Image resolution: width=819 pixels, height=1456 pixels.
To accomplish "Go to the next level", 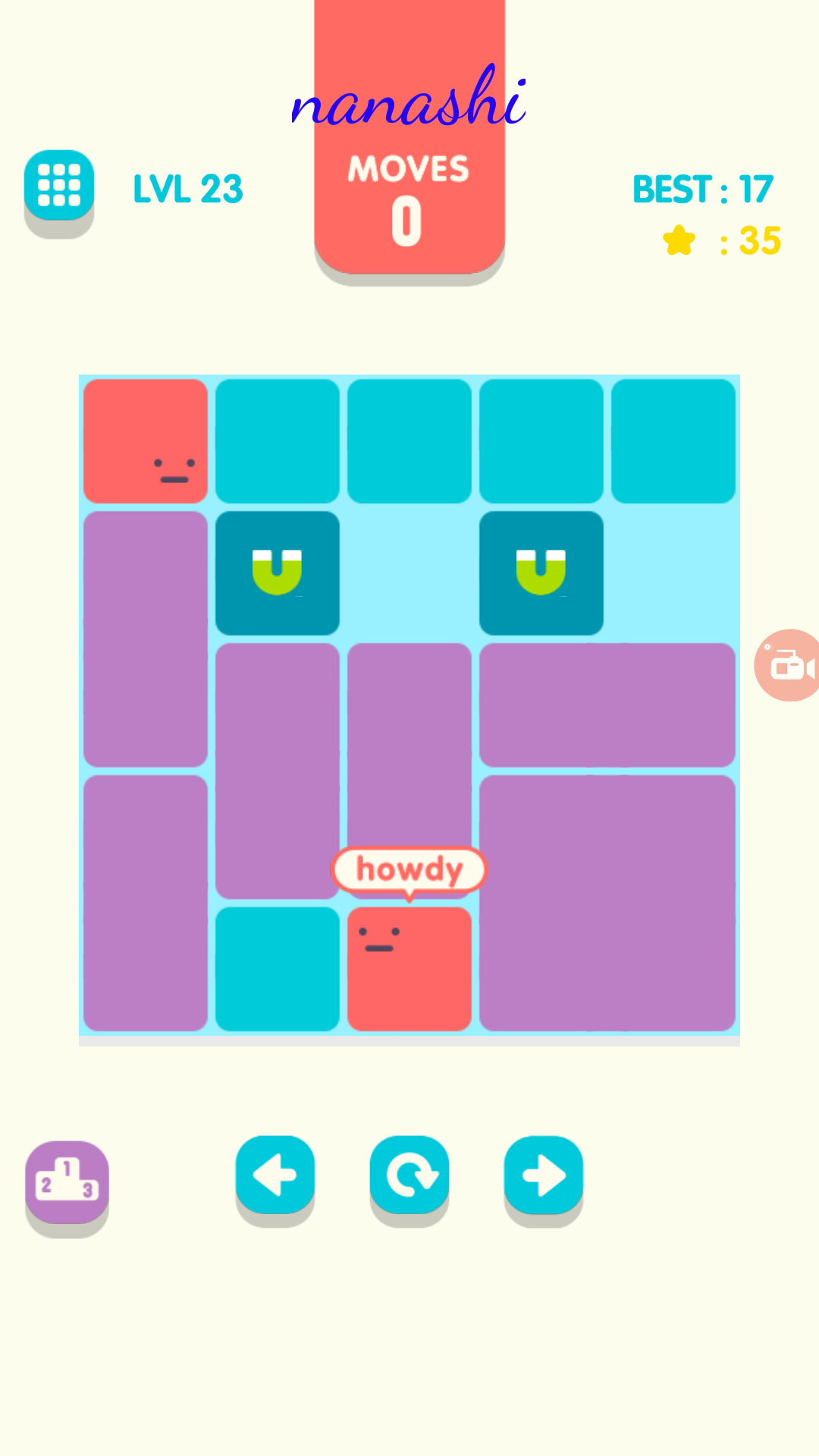I will pos(543,1175).
